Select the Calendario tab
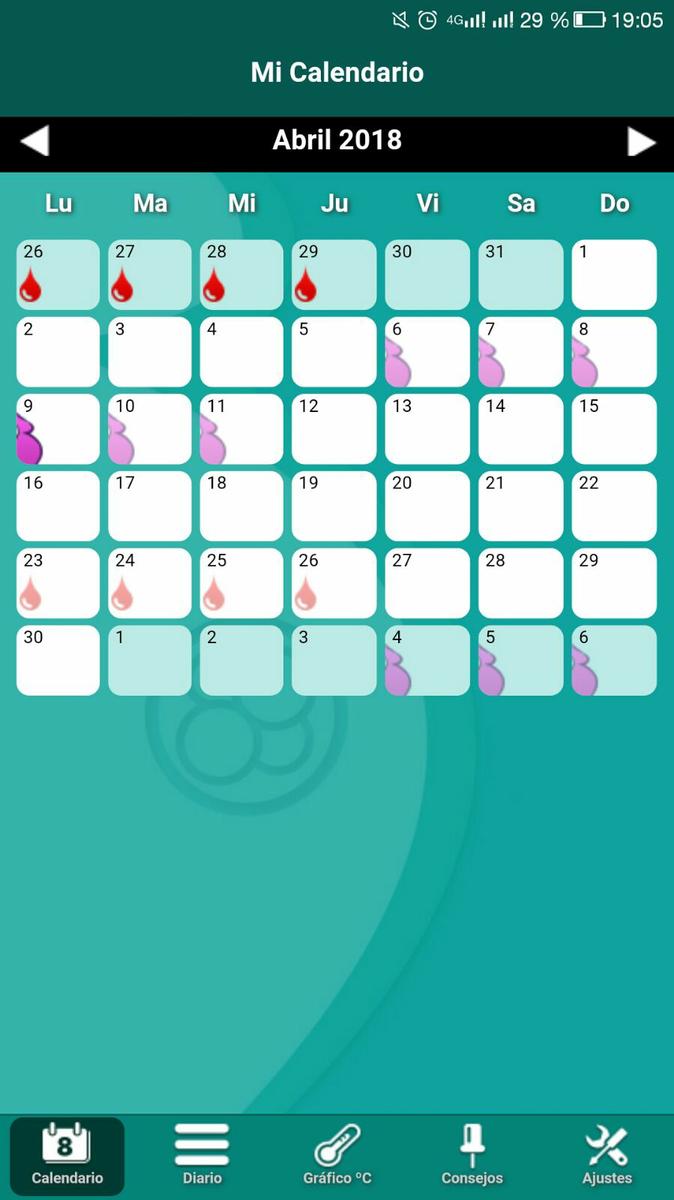Screen dimensions: 674x1200 67,1155
